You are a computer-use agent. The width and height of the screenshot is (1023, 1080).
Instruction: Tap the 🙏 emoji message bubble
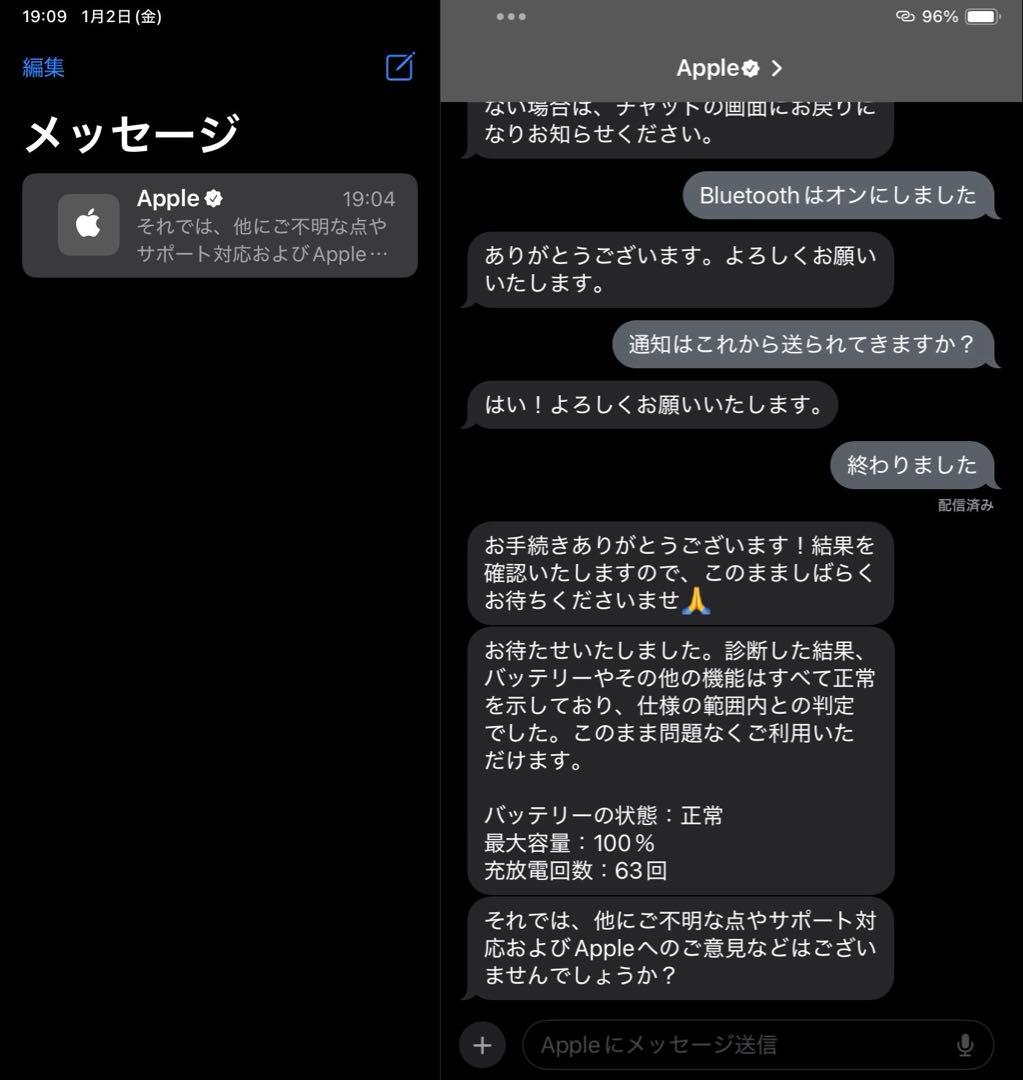(680, 573)
